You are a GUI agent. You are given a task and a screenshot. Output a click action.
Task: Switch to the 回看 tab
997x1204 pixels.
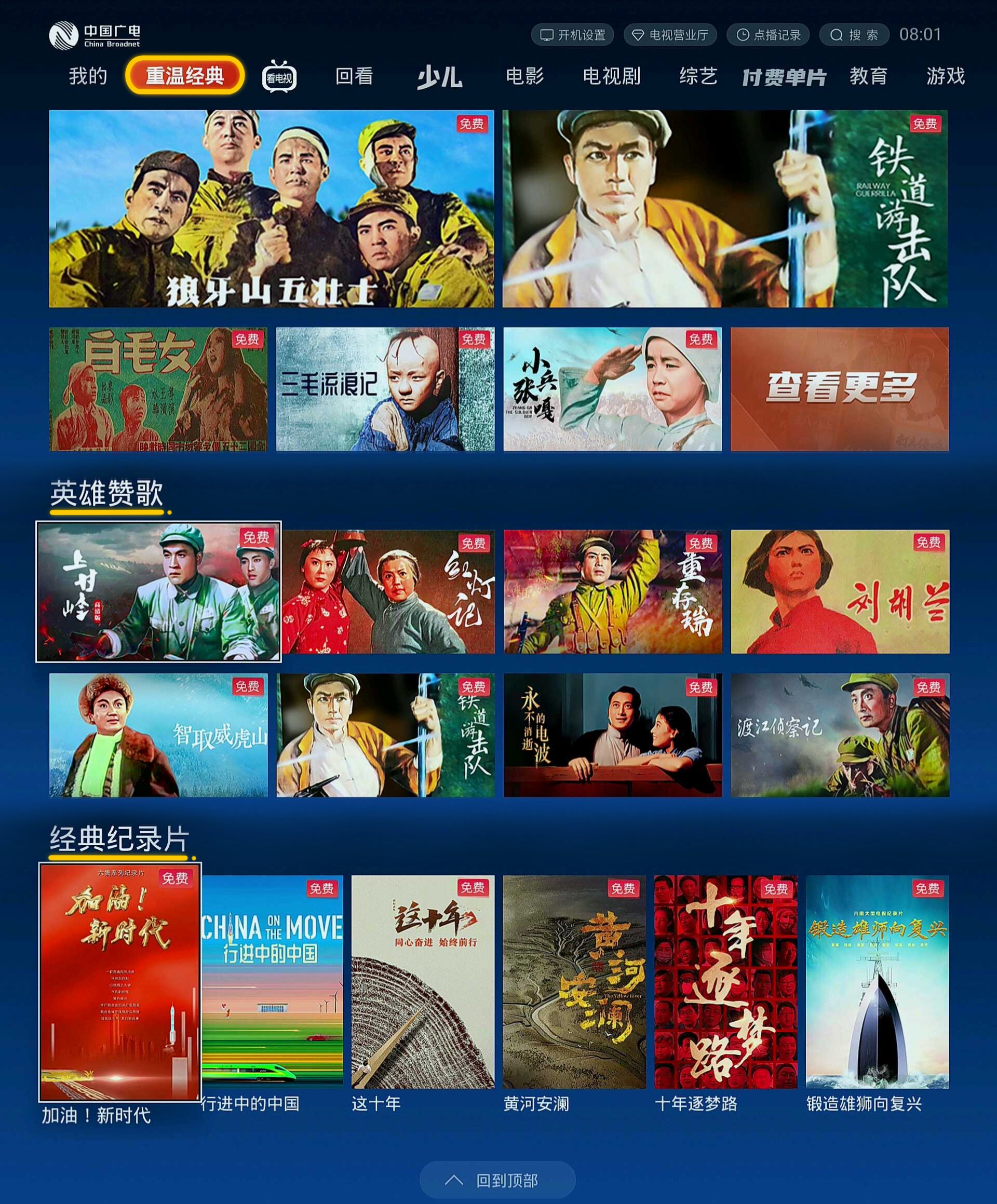tap(354, 76)
